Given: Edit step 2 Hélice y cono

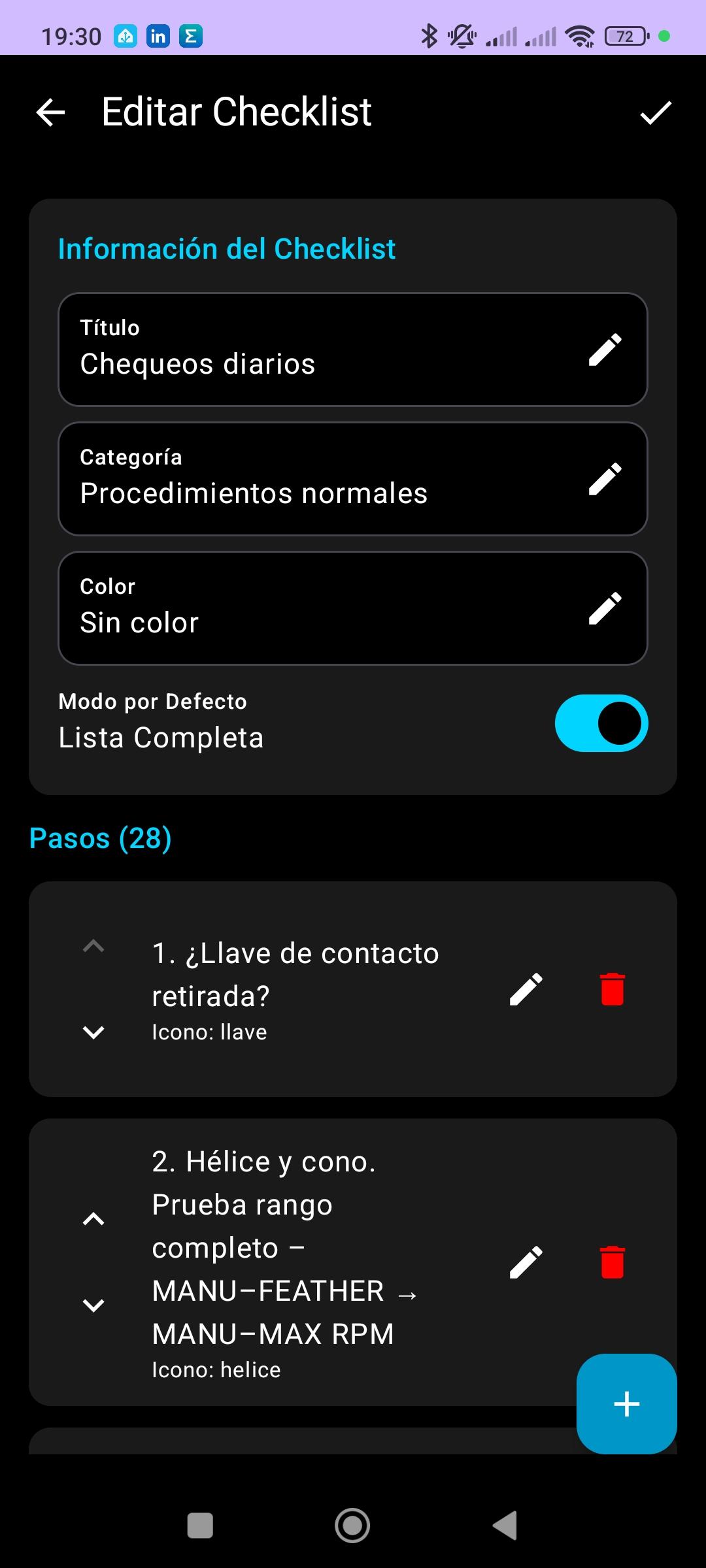Looking at the screenshot, I should point(526,1262).
